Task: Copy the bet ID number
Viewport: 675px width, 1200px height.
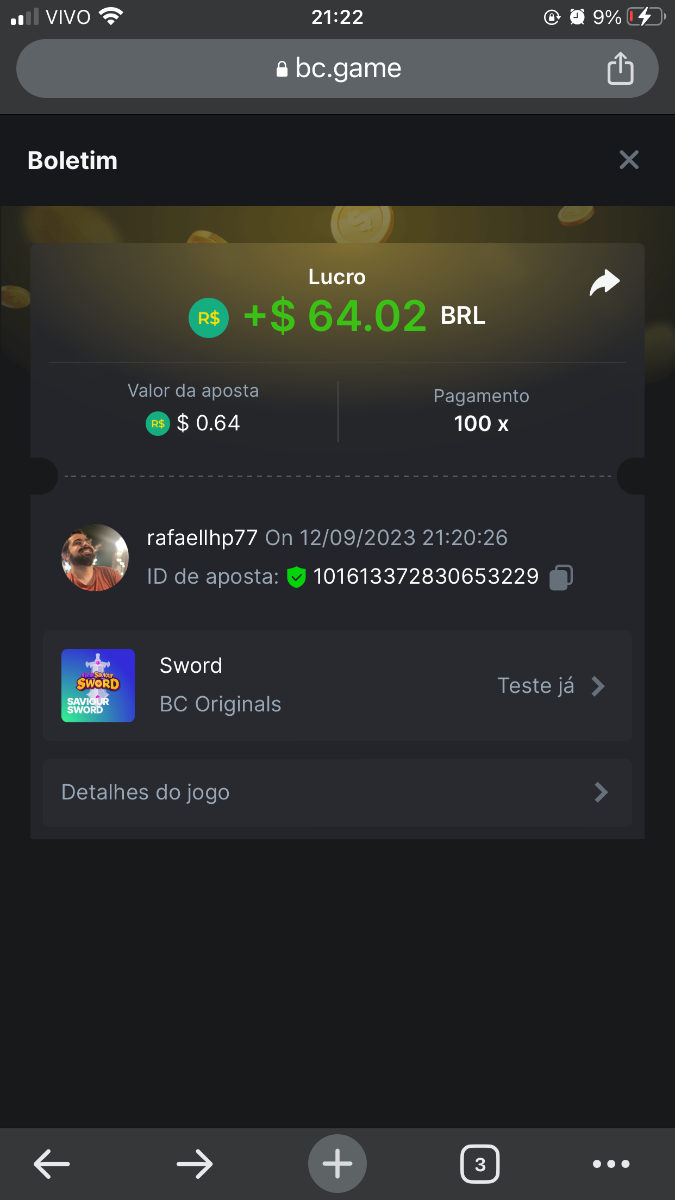Action: [x=561, y=577]
